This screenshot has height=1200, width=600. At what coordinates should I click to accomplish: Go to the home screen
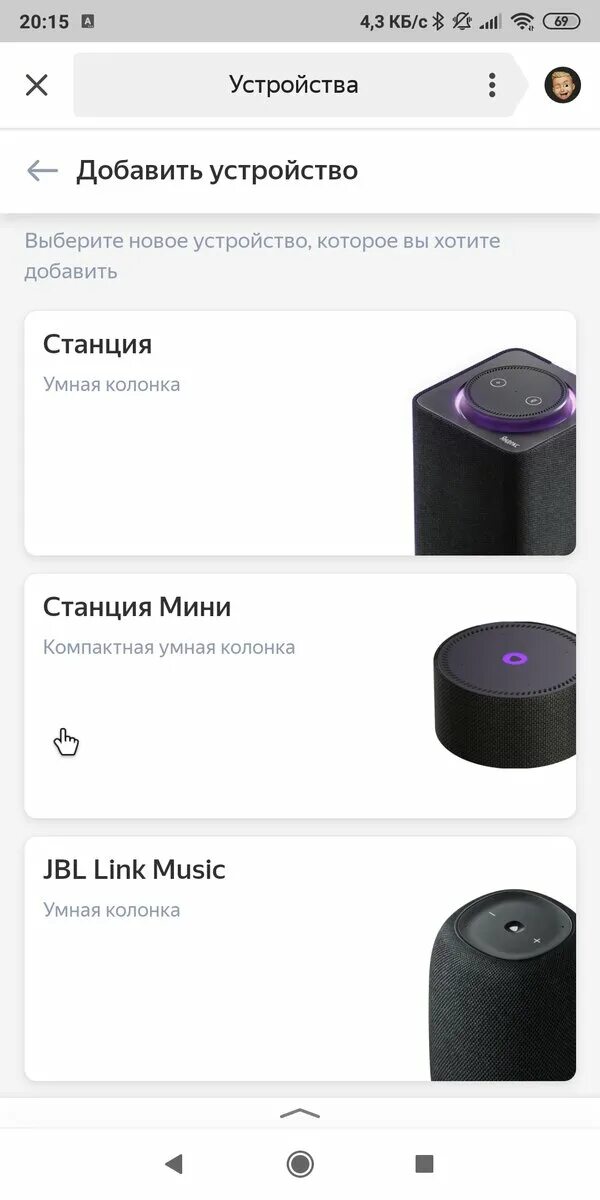pyautogui.click(x=300, y=1163)
